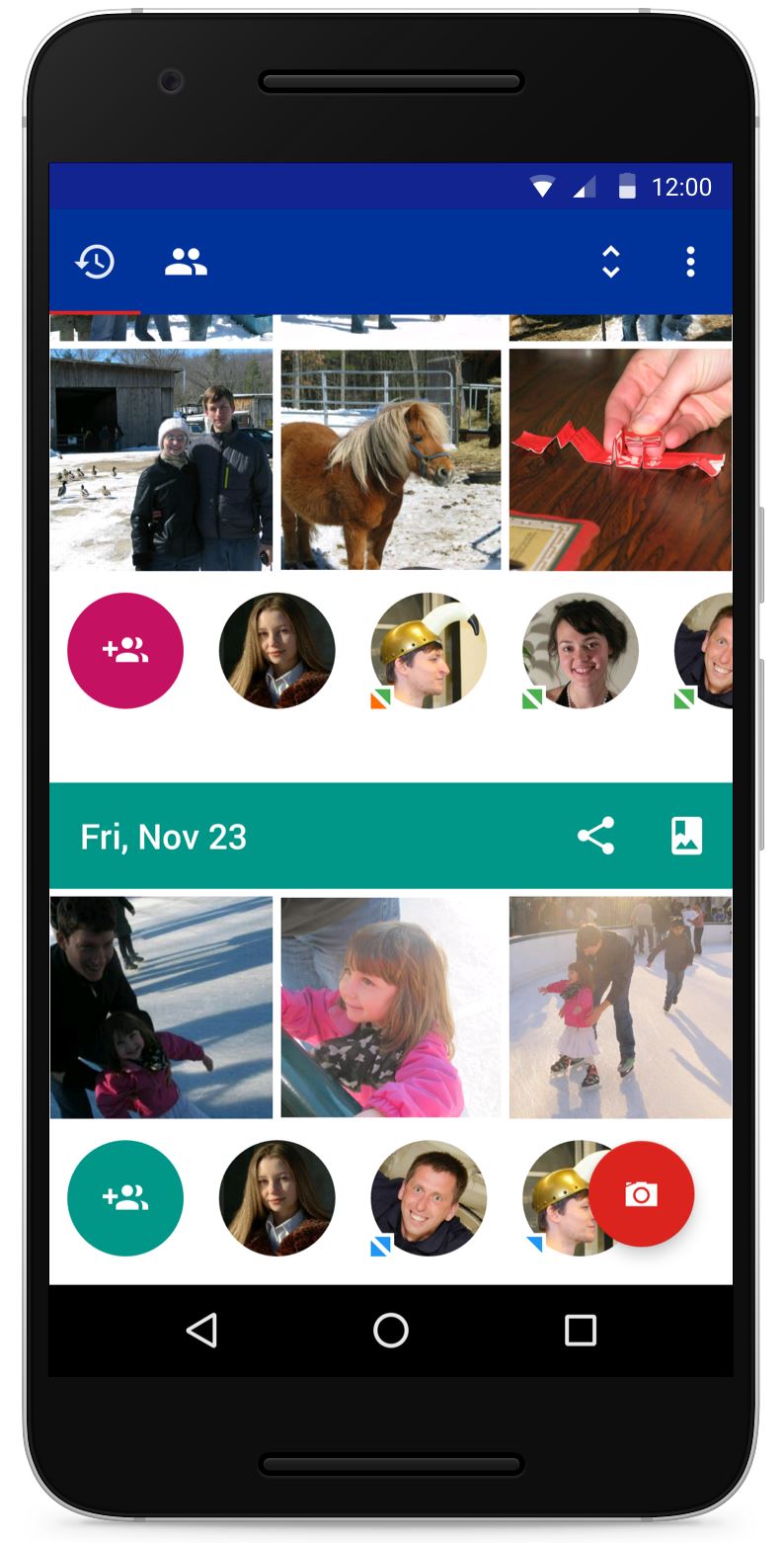Open the three-dot overflow menu

690,262
